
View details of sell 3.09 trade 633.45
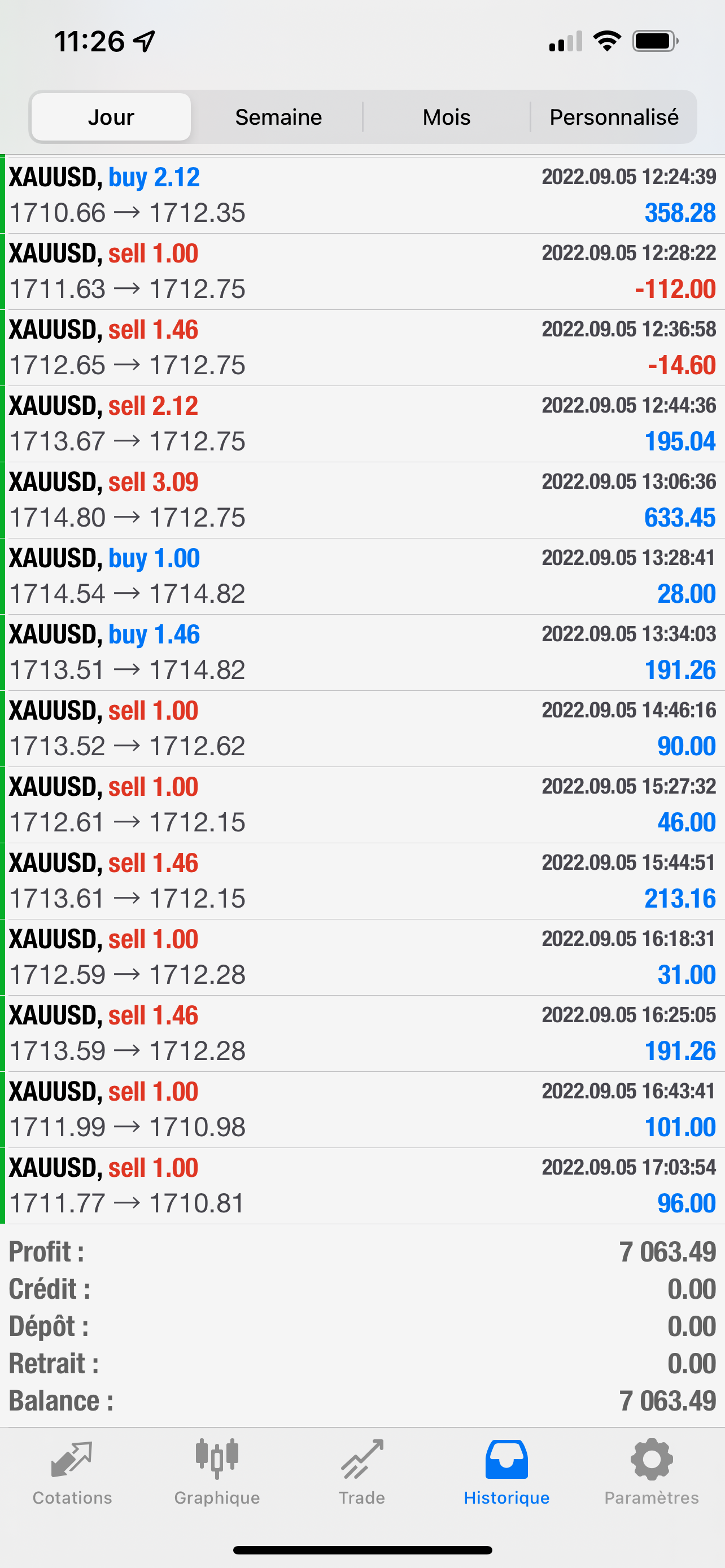[x=362, y=500]
